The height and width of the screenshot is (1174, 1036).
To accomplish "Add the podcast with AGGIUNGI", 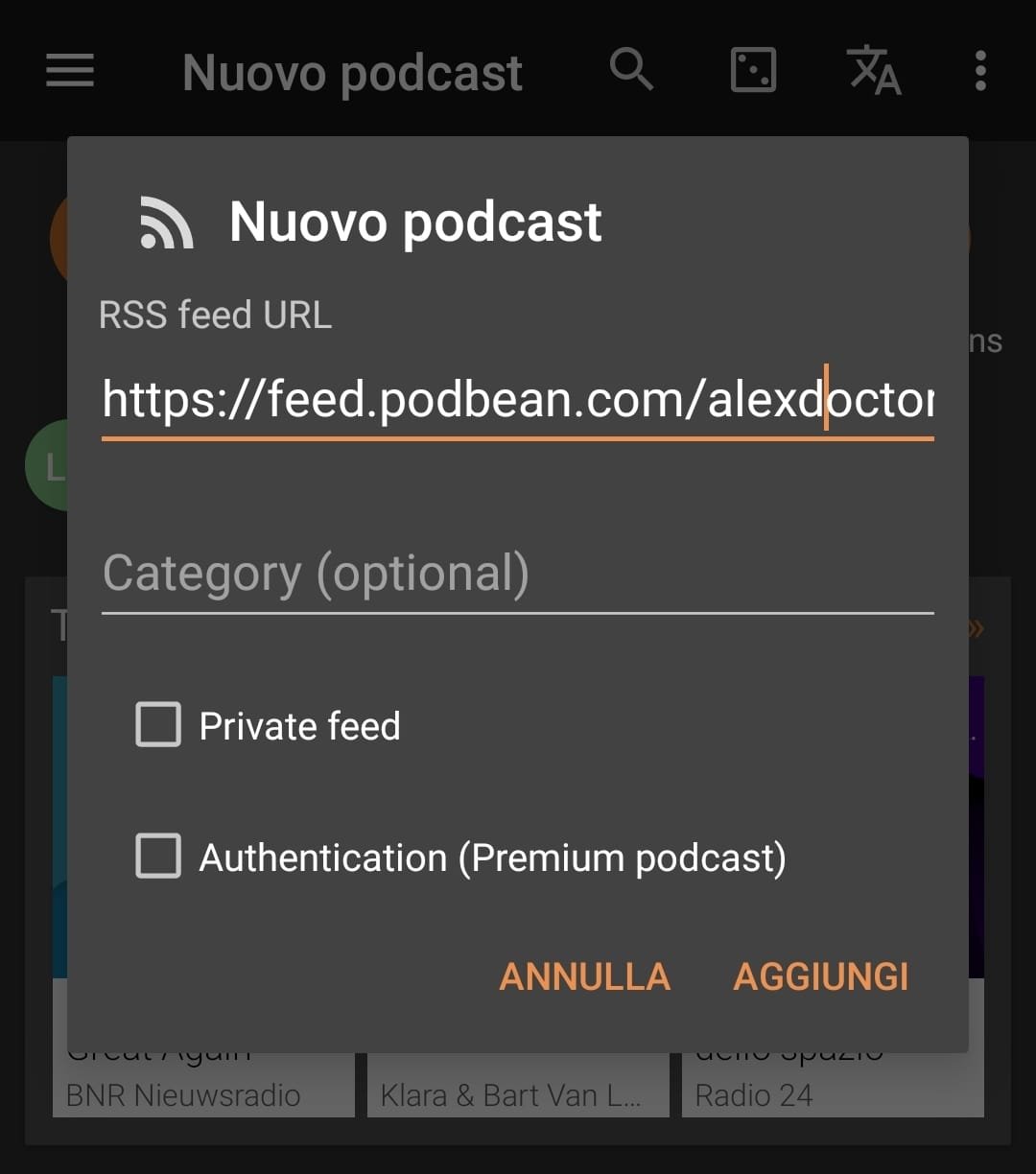I will pyautogui.click(x=821, y=976).
